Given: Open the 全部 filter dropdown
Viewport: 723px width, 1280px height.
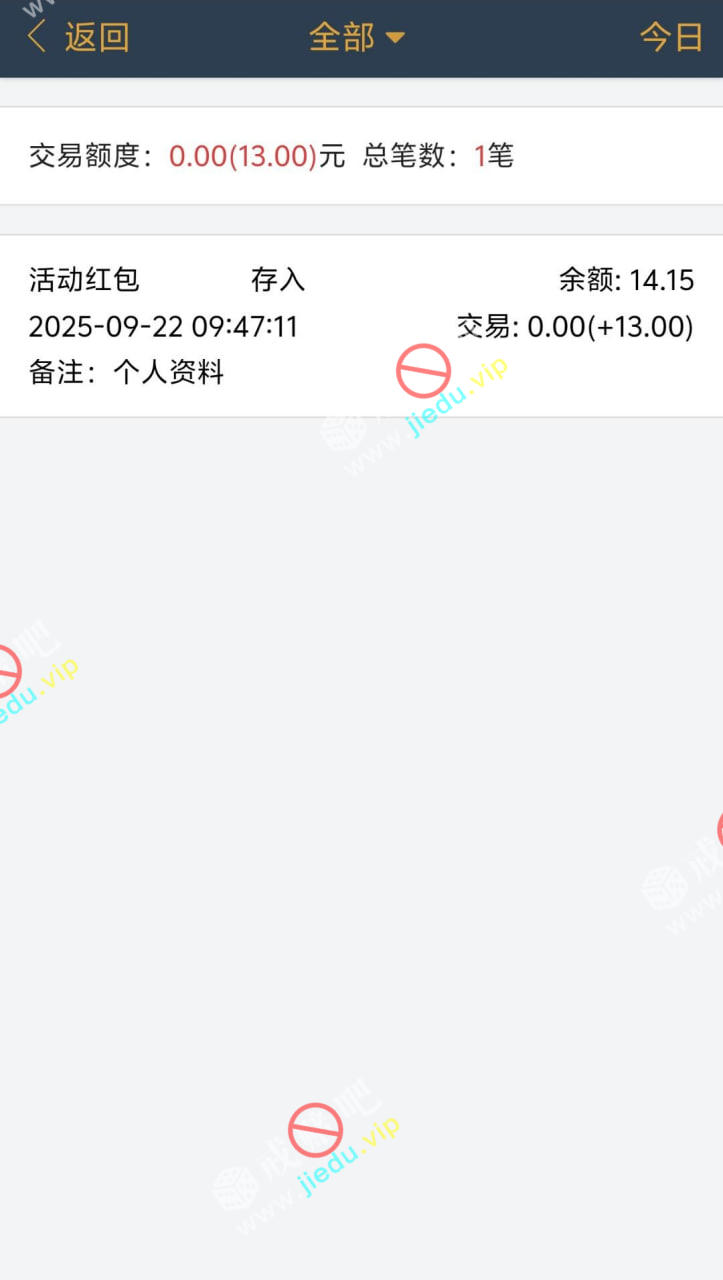Looking at the screenshot, I should tap(356, 38).
